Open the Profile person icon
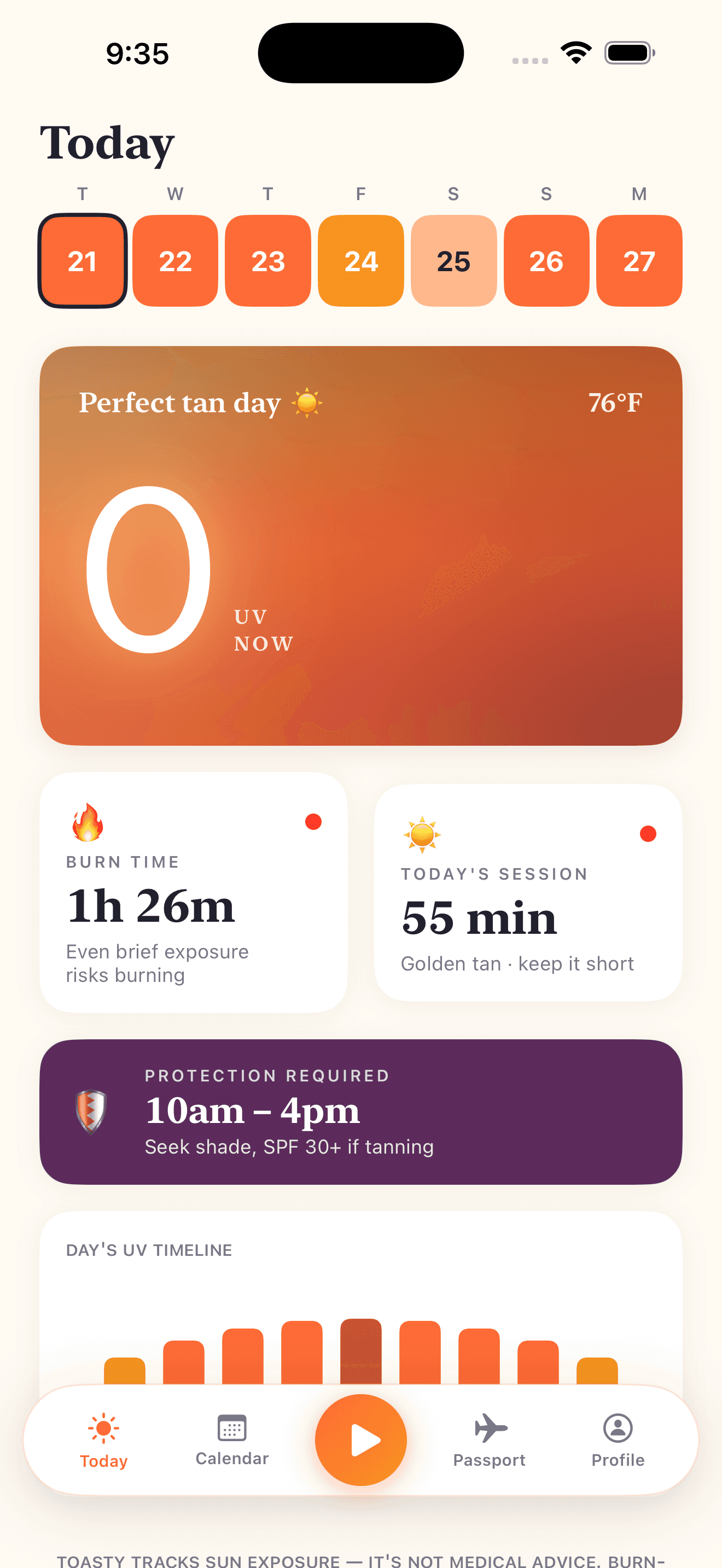 point(618,1427)
